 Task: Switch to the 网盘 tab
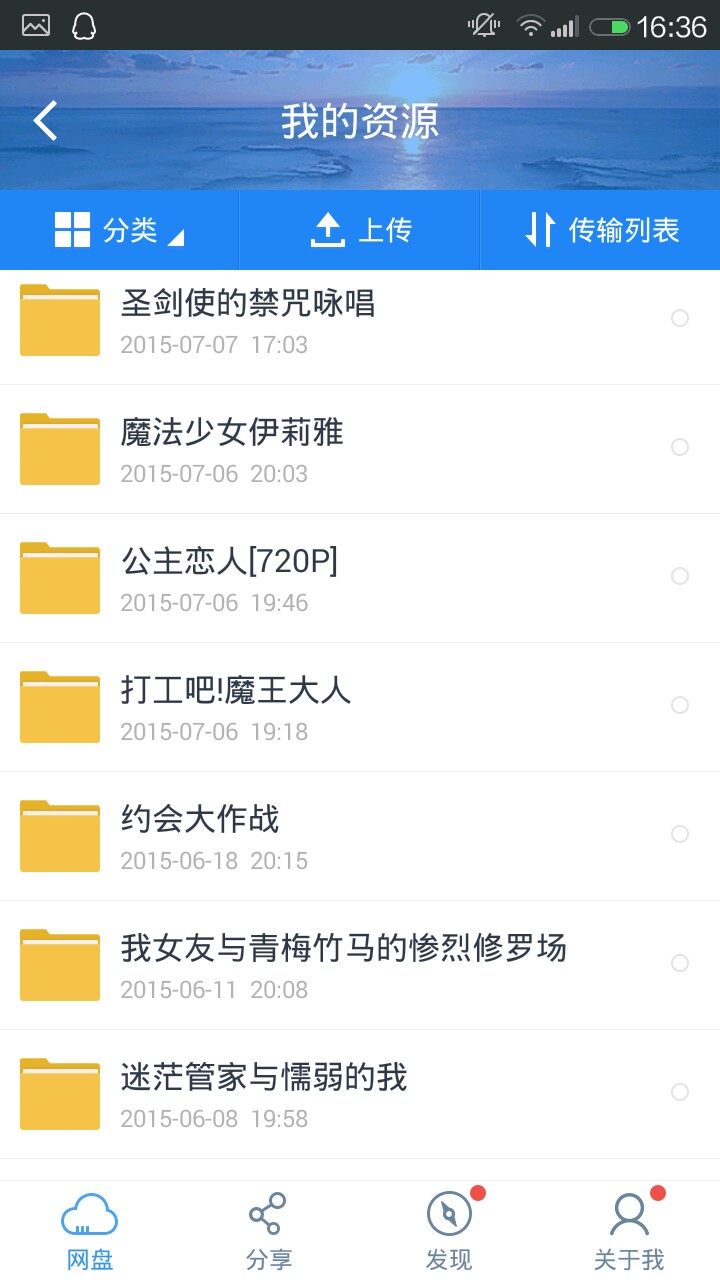click(x=90, y=1230)
